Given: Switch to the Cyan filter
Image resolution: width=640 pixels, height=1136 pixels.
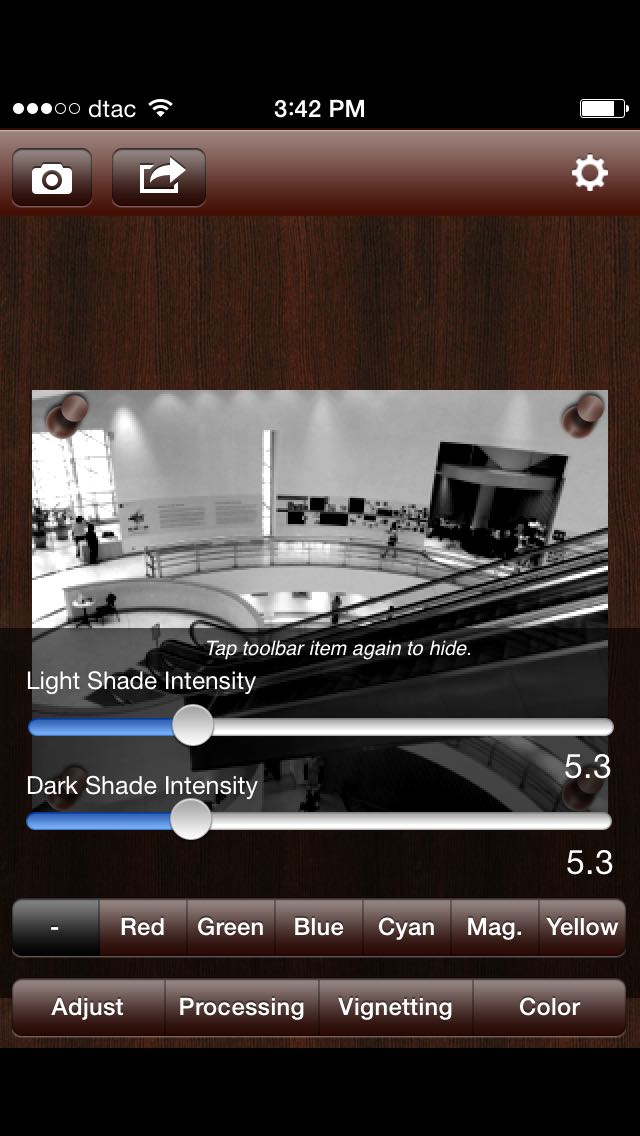Looking at the screenshot, I should pos(406,927).
